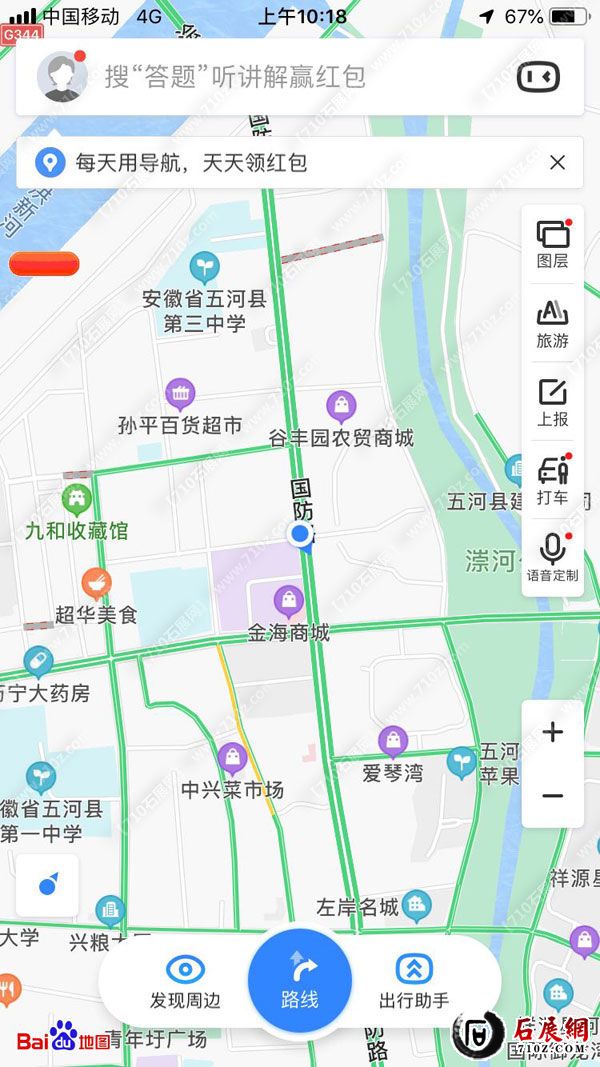Viewport: 600px width, 1067px height.
Task: Open the profile avatar in the search bar
Action: pos(62,76)
